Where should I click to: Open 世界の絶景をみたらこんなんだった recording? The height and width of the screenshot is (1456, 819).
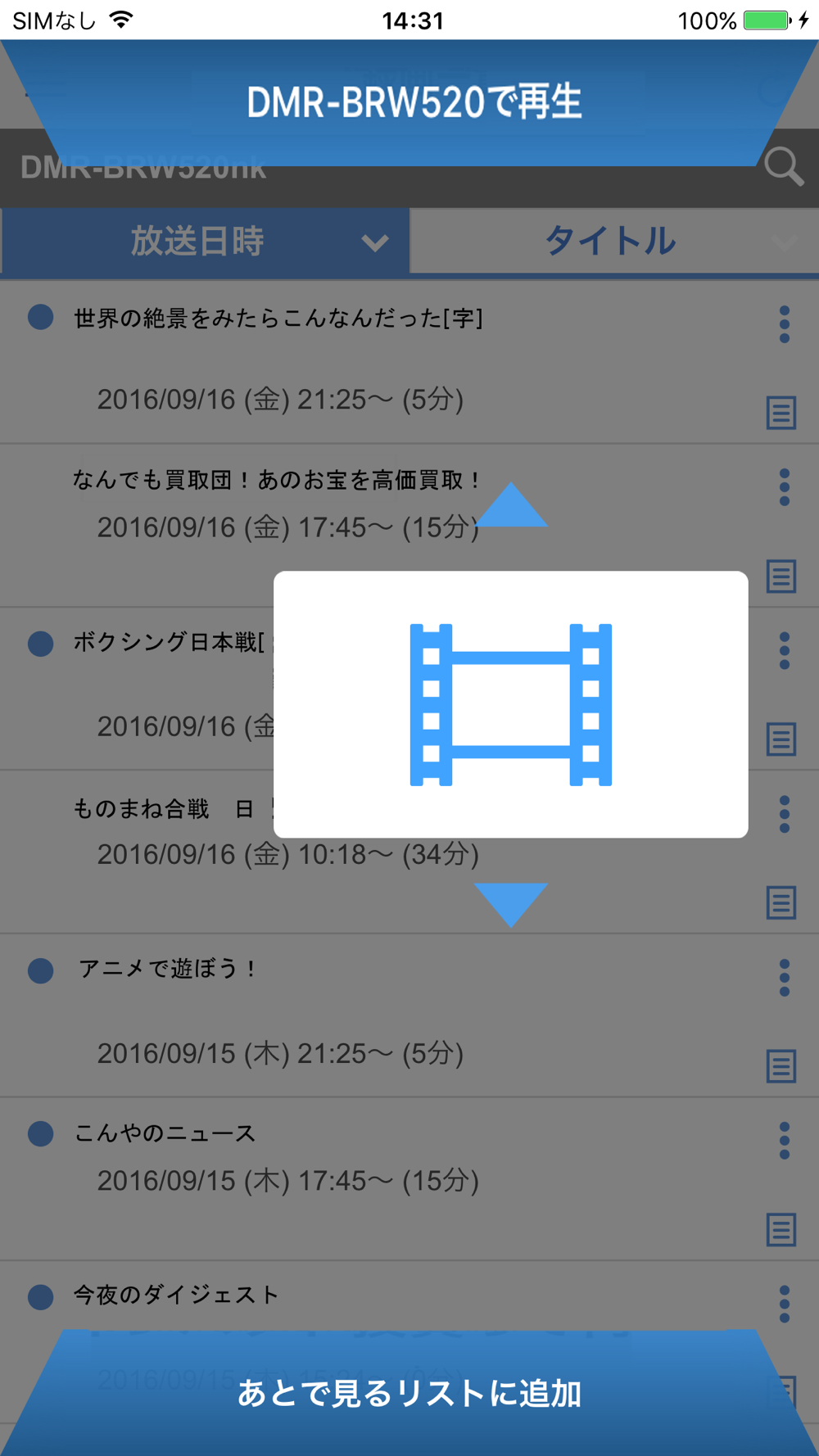[x=278, y=319]
